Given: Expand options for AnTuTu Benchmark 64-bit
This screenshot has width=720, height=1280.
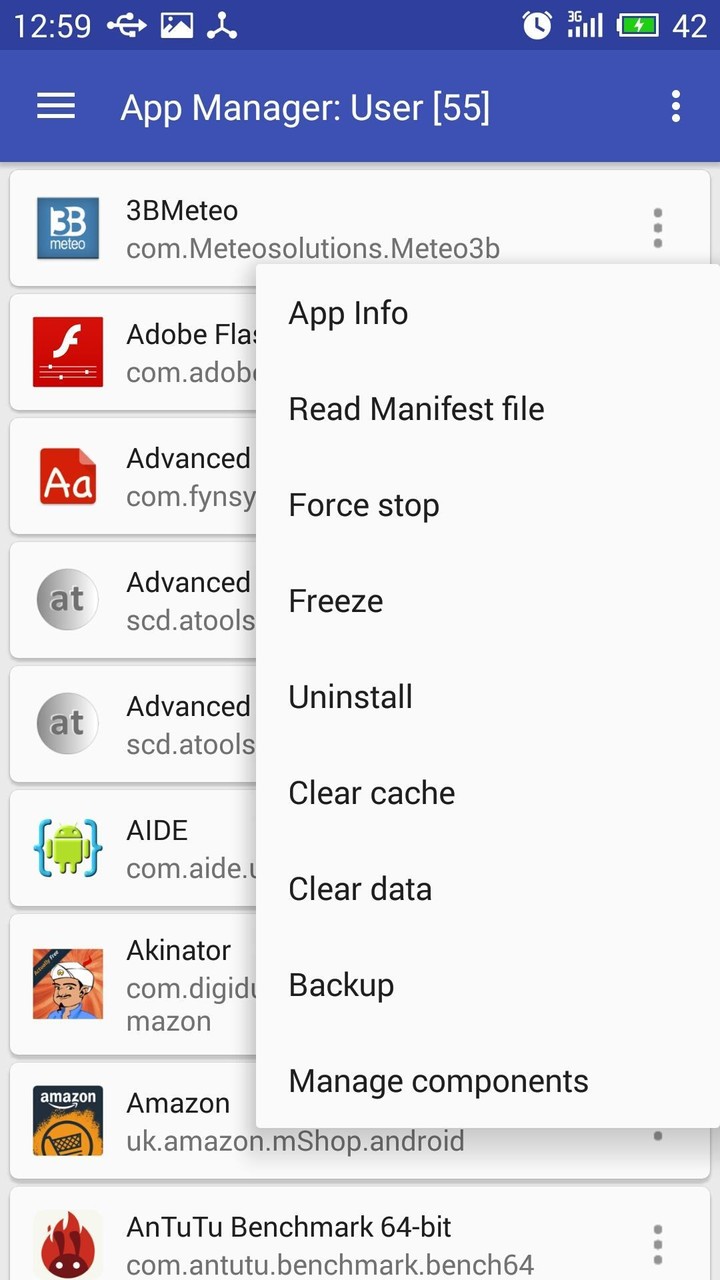Looking at the screenshot, I should [x=658, y=1245].
